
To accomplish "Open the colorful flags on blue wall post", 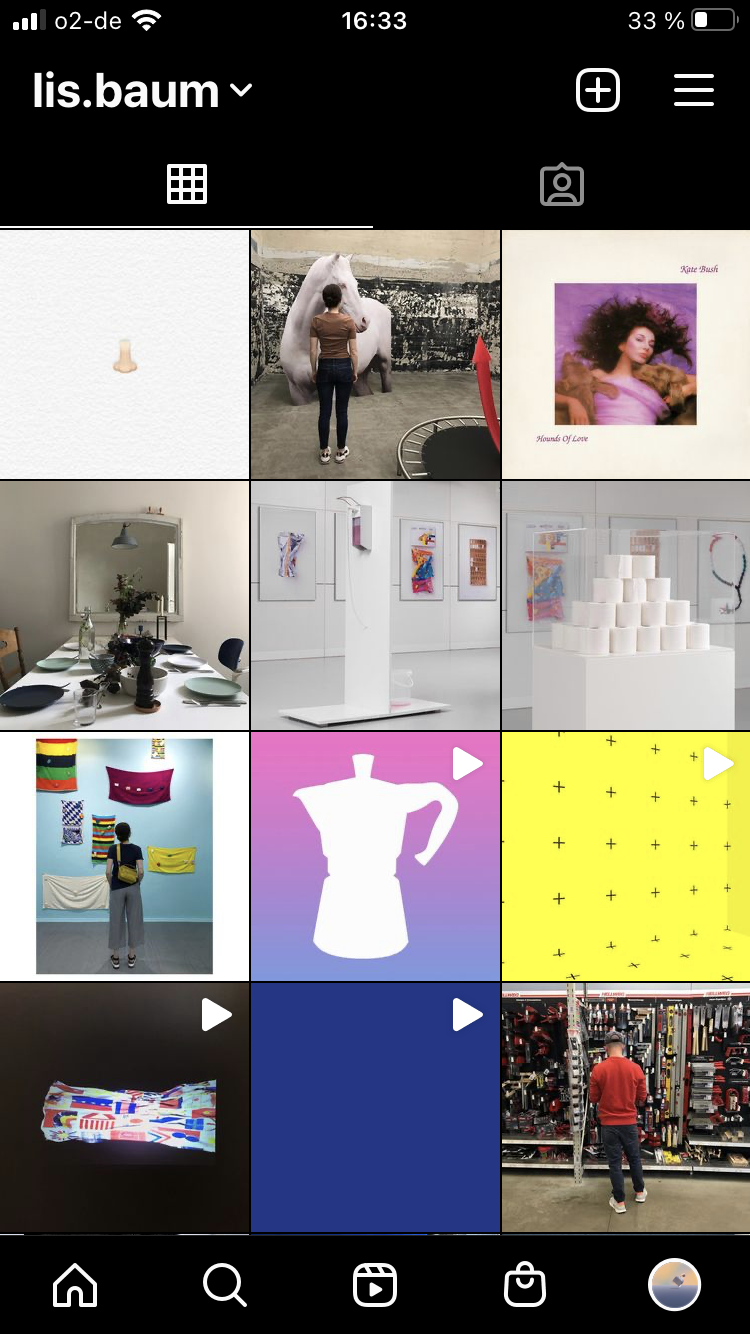I will [x=124, y=857].
